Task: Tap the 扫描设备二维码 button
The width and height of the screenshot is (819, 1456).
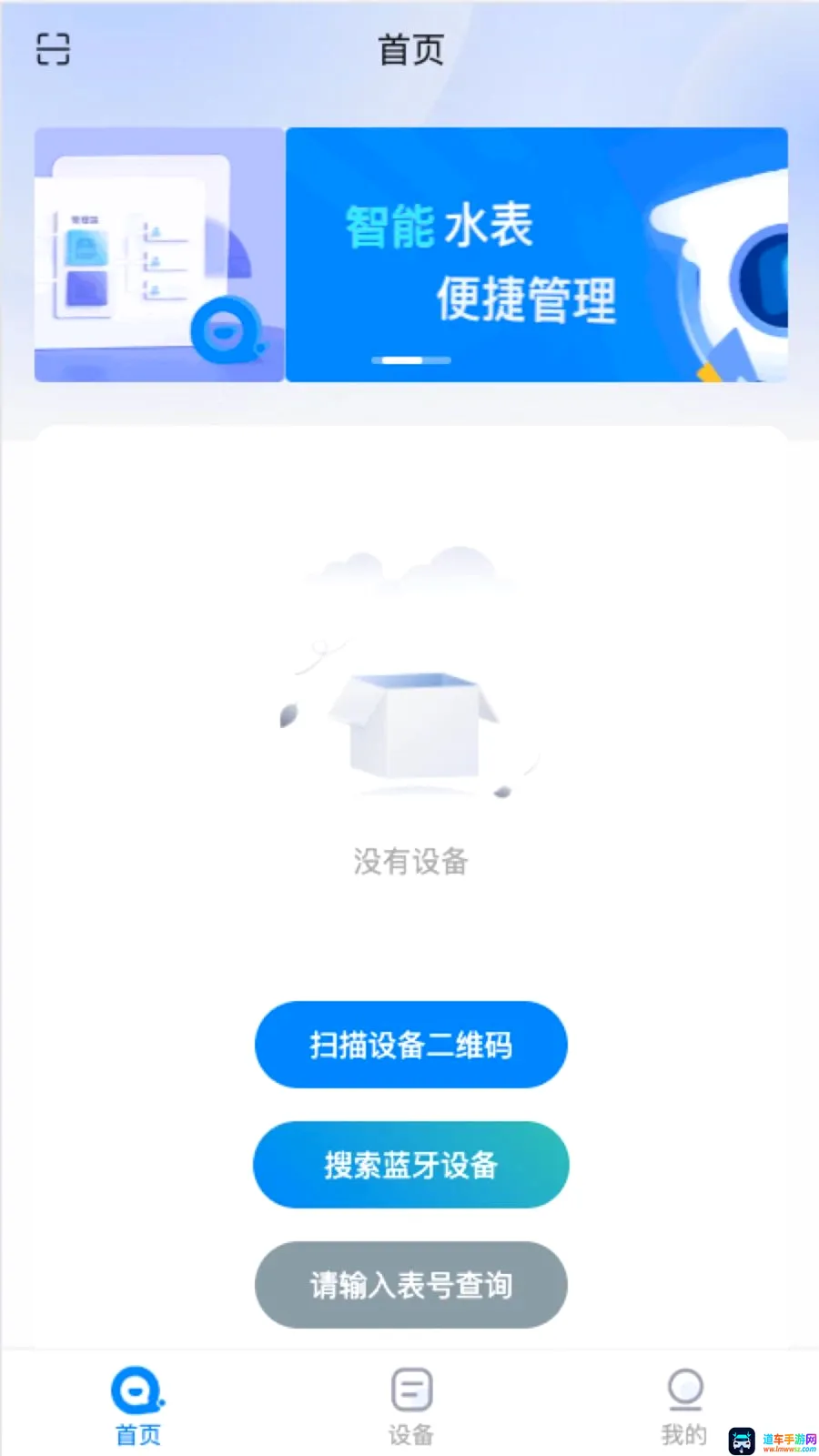Action: tap(411, 1045)
